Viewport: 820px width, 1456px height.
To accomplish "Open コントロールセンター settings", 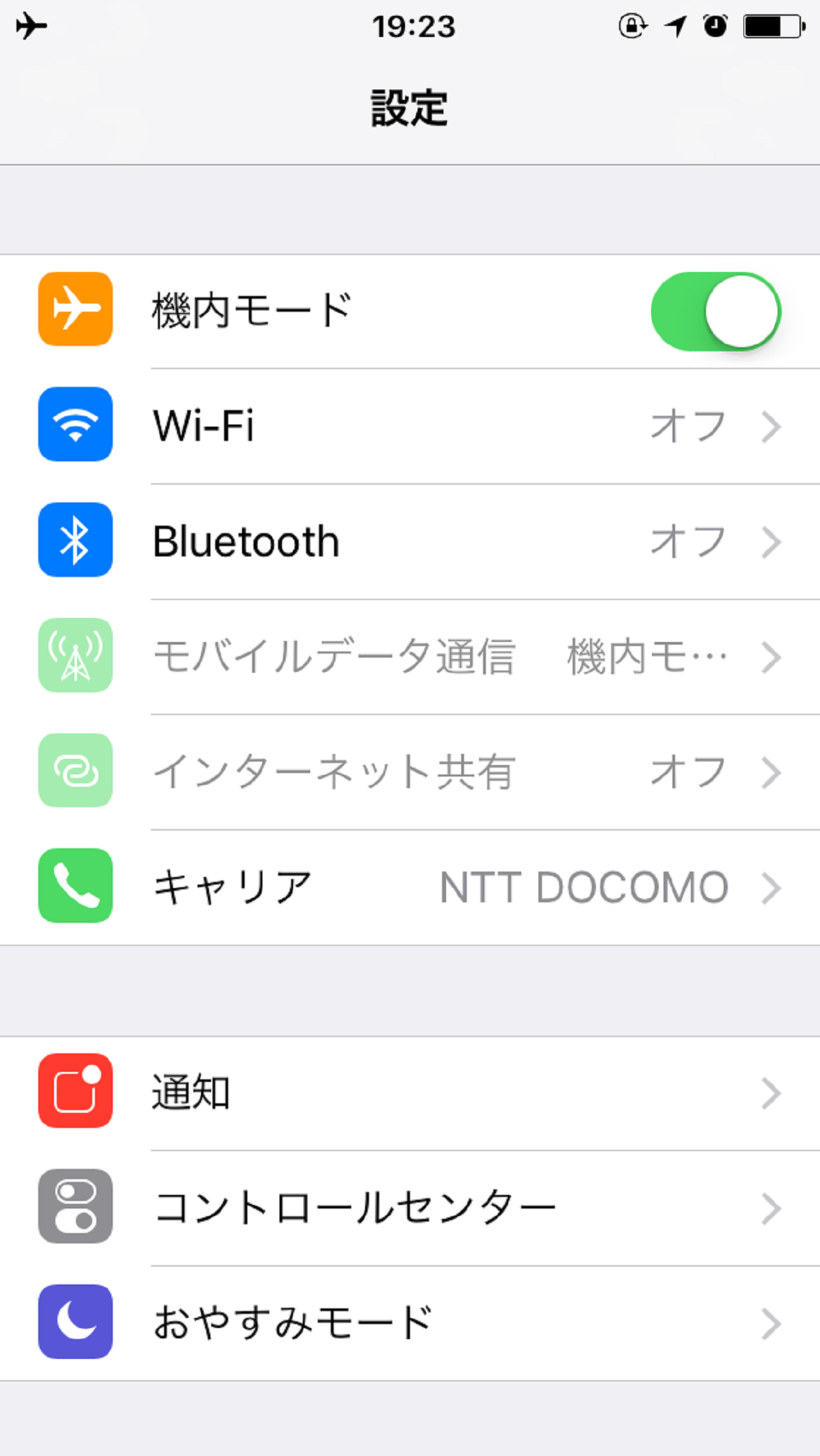I will pos(410,1207).
